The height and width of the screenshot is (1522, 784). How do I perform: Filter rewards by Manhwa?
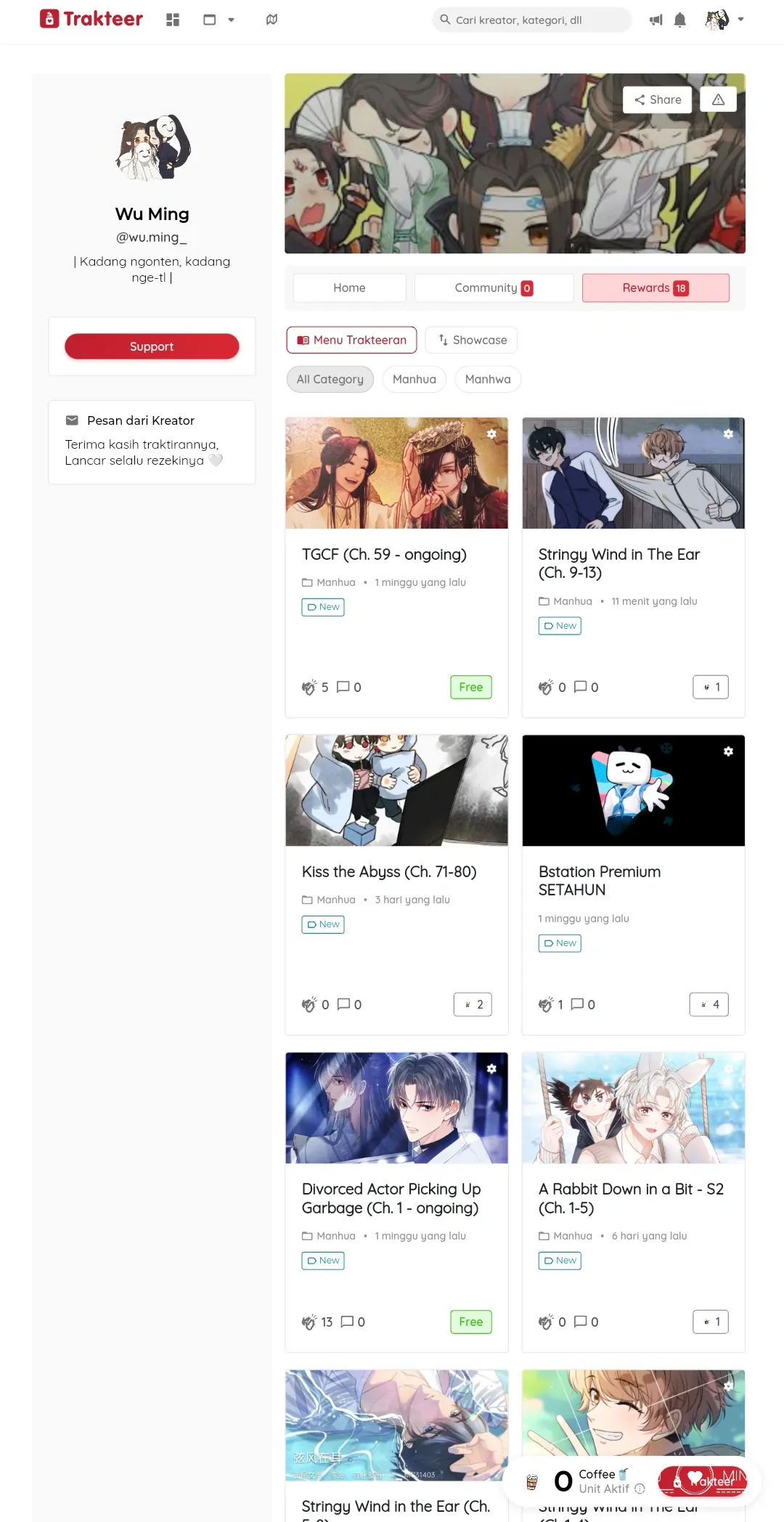(487, 379)
